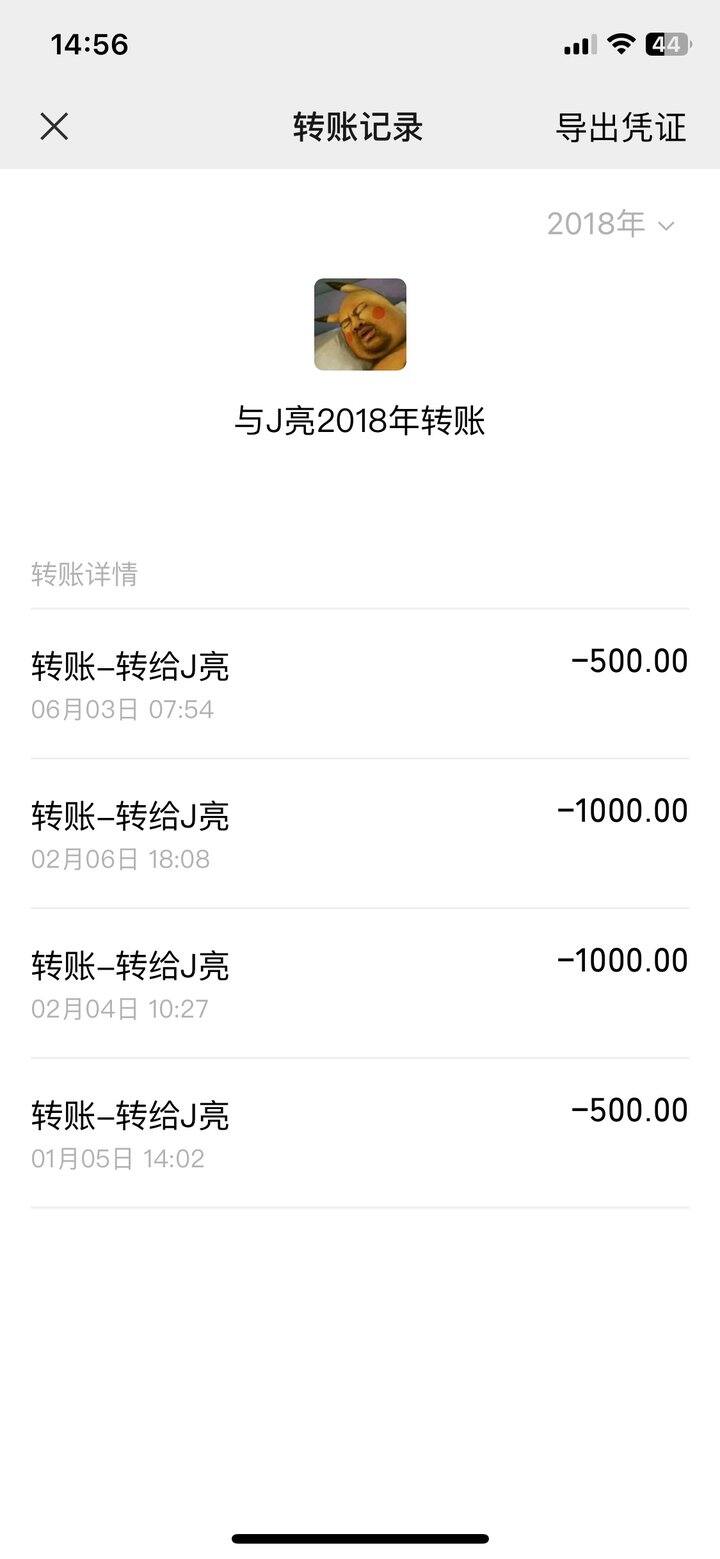Open the 02月06日 18:08 transfer of 1000.00
Screen dimensions: 720x1559
pos(360,834)
